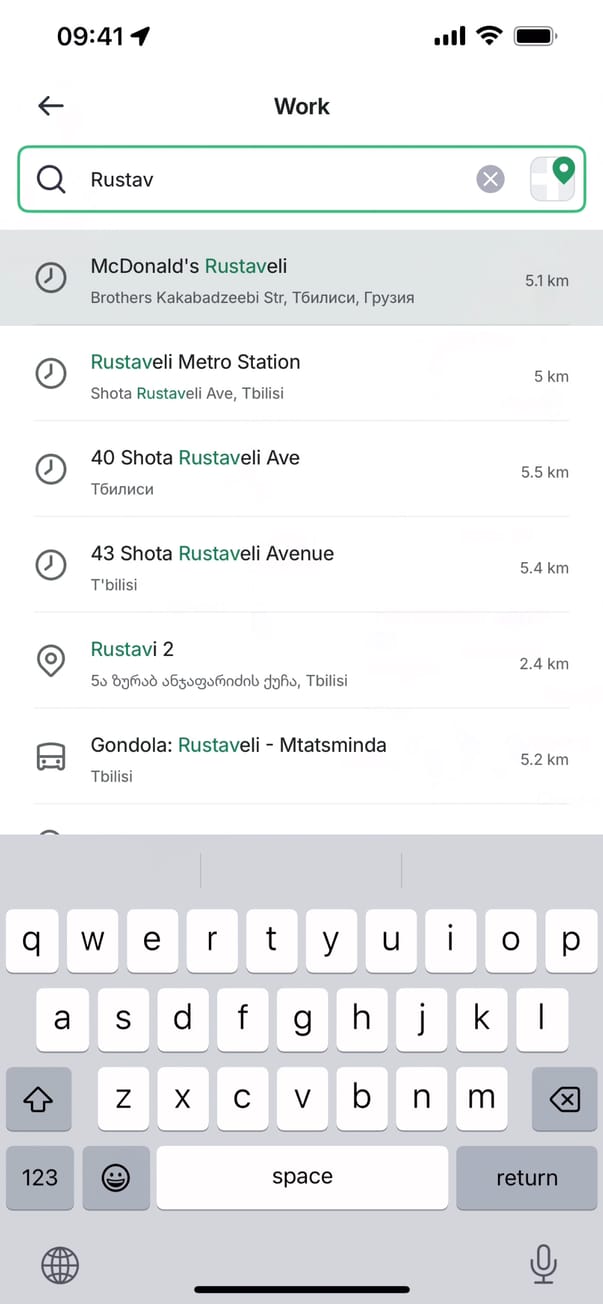Pick the Rustavi 2 location
Screen dimensions: 603x1304
300,662
